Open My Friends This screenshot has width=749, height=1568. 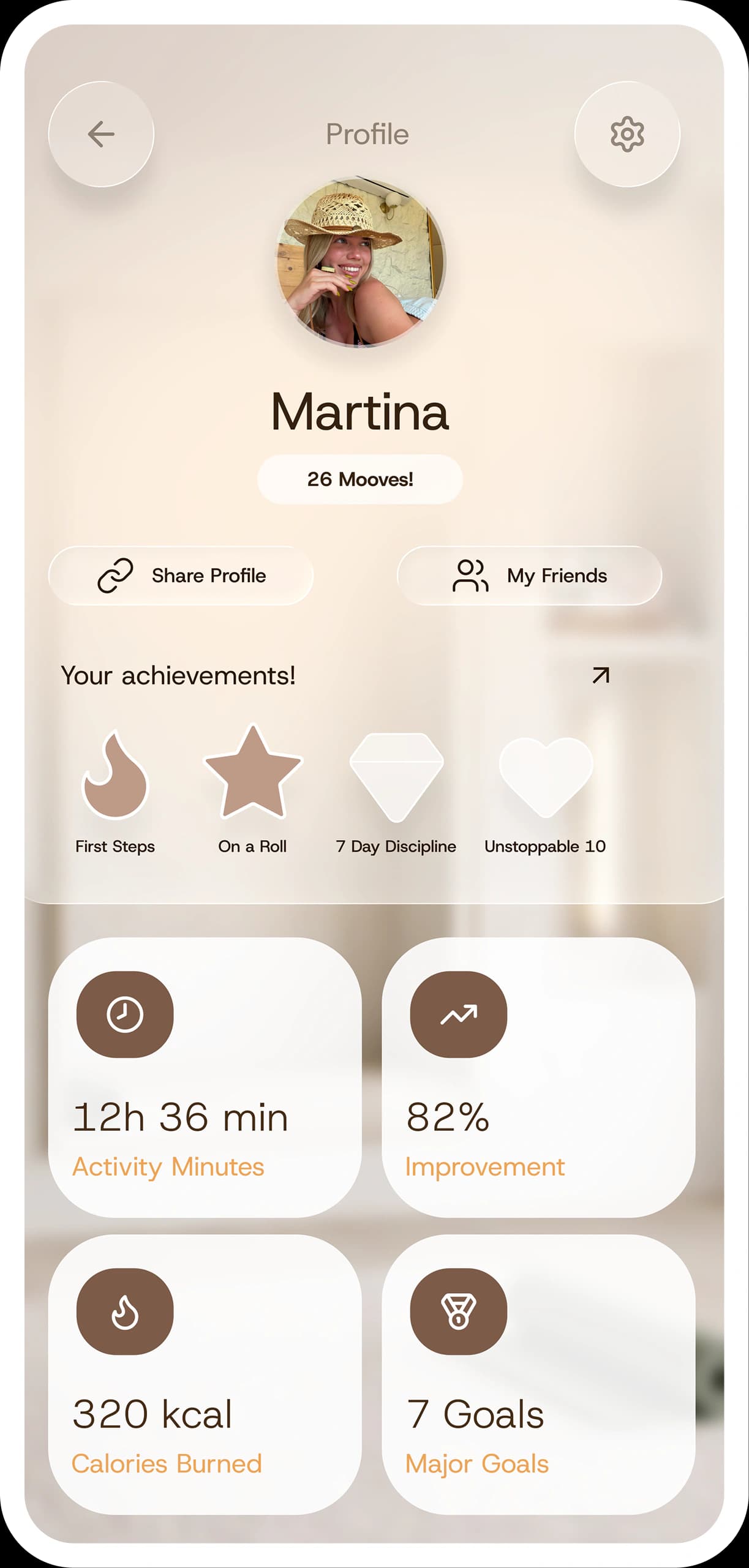pyautogui.click(x=530, y=576)
